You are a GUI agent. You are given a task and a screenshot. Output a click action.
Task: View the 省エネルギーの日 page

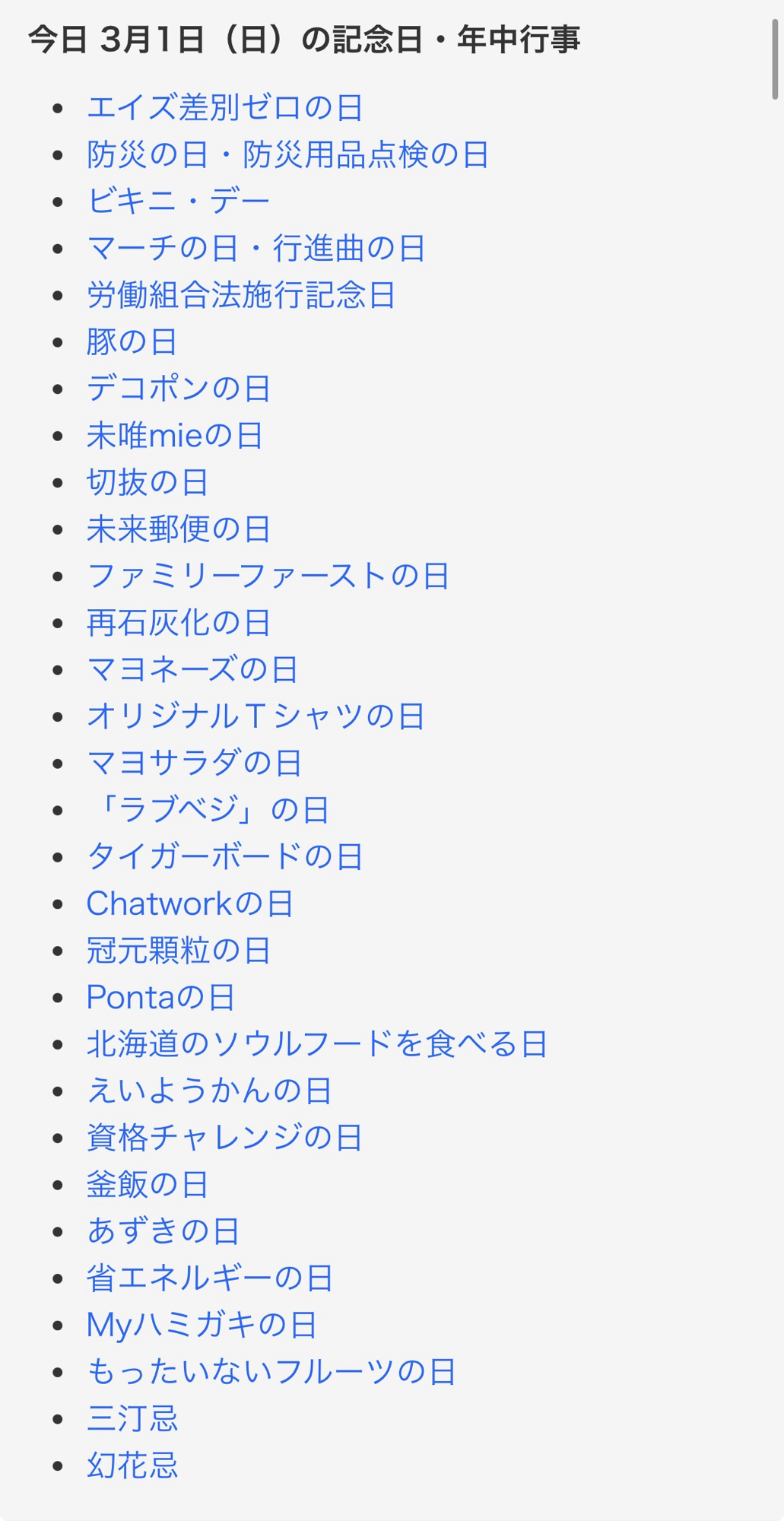coord(209,1278)
